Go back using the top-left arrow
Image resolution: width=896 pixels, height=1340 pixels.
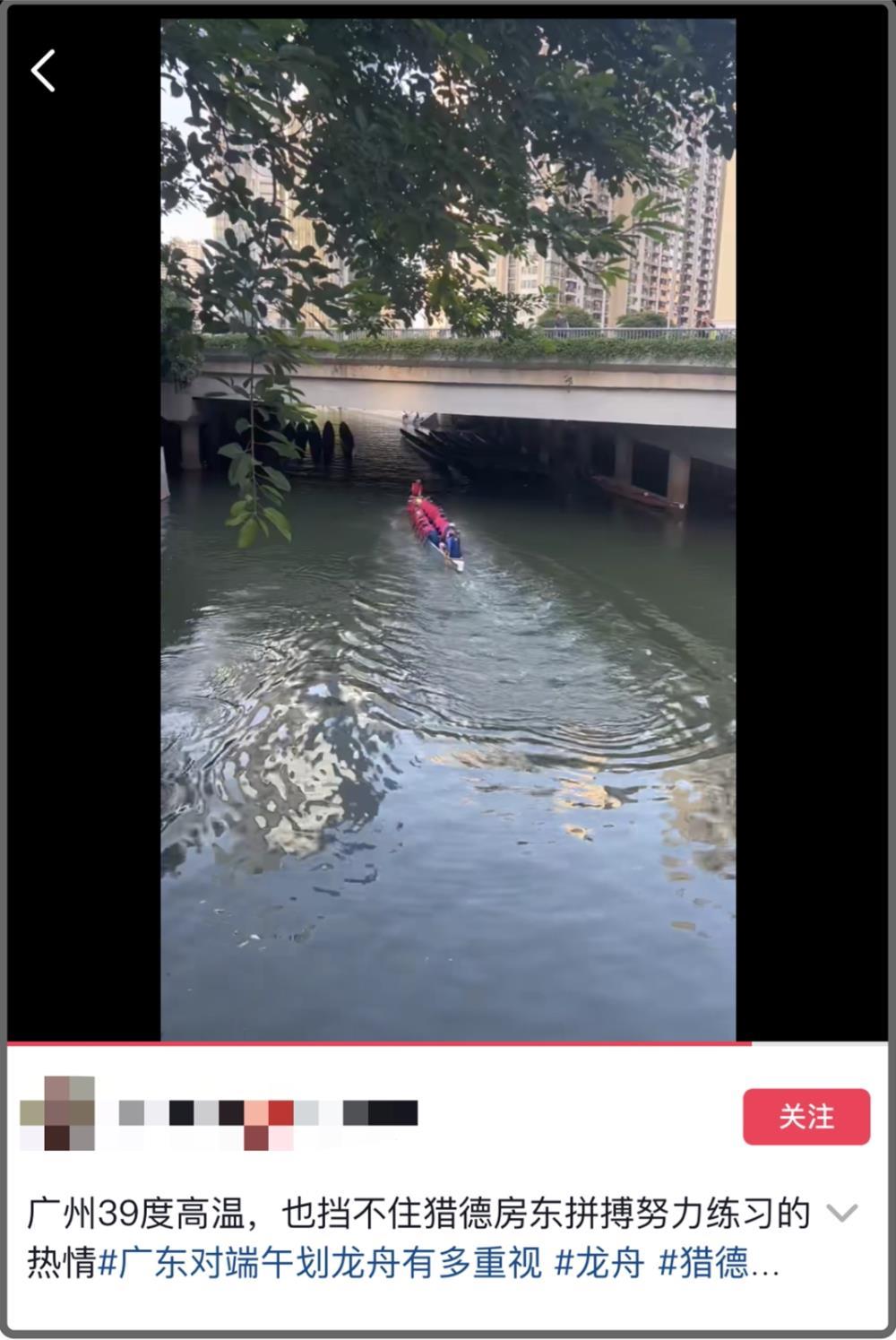(43, 71)
